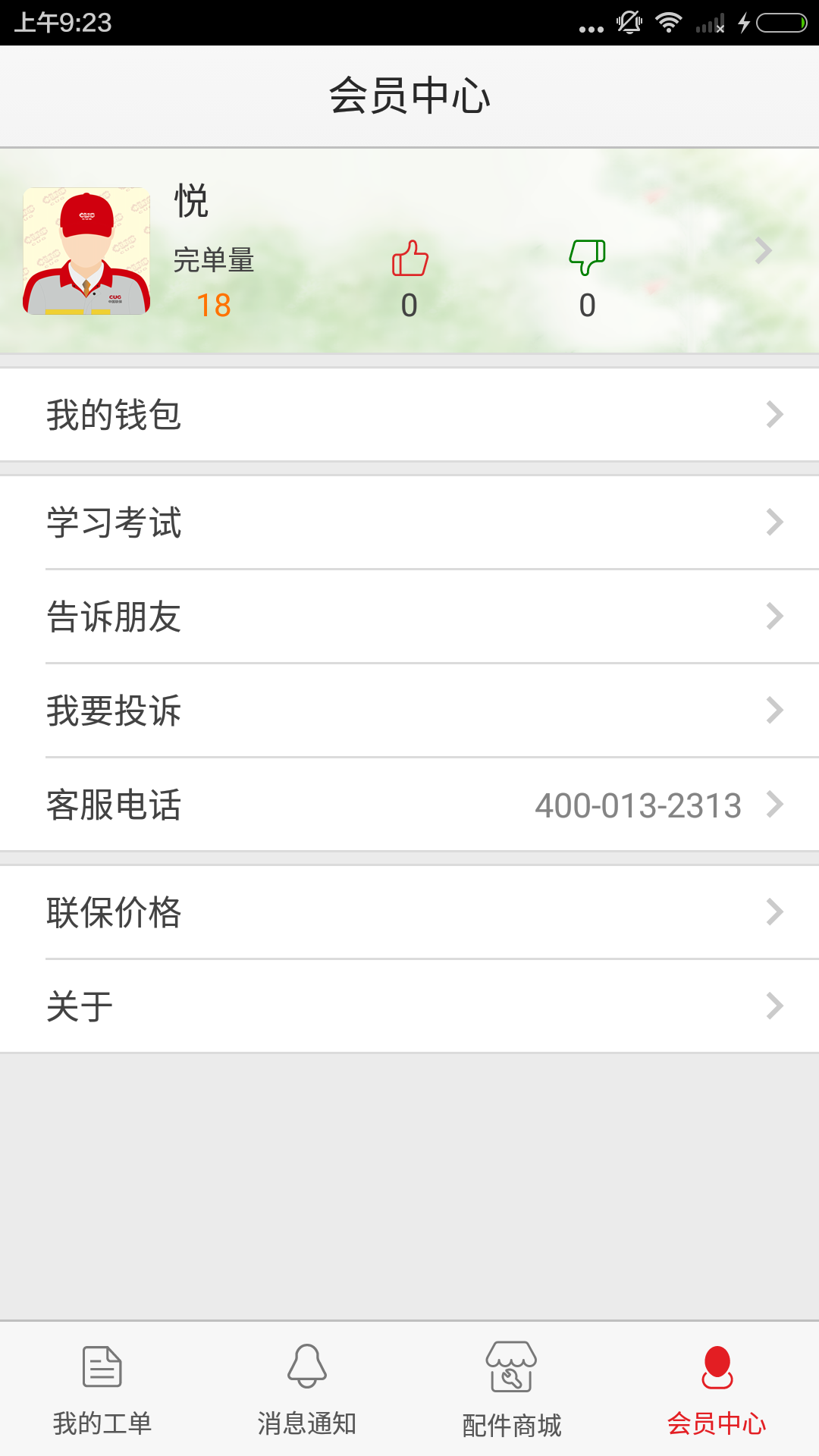This screenshot has width=819, height=1456.
Task: Tap the document icon above 我的工单
Action: [102, 1369]
